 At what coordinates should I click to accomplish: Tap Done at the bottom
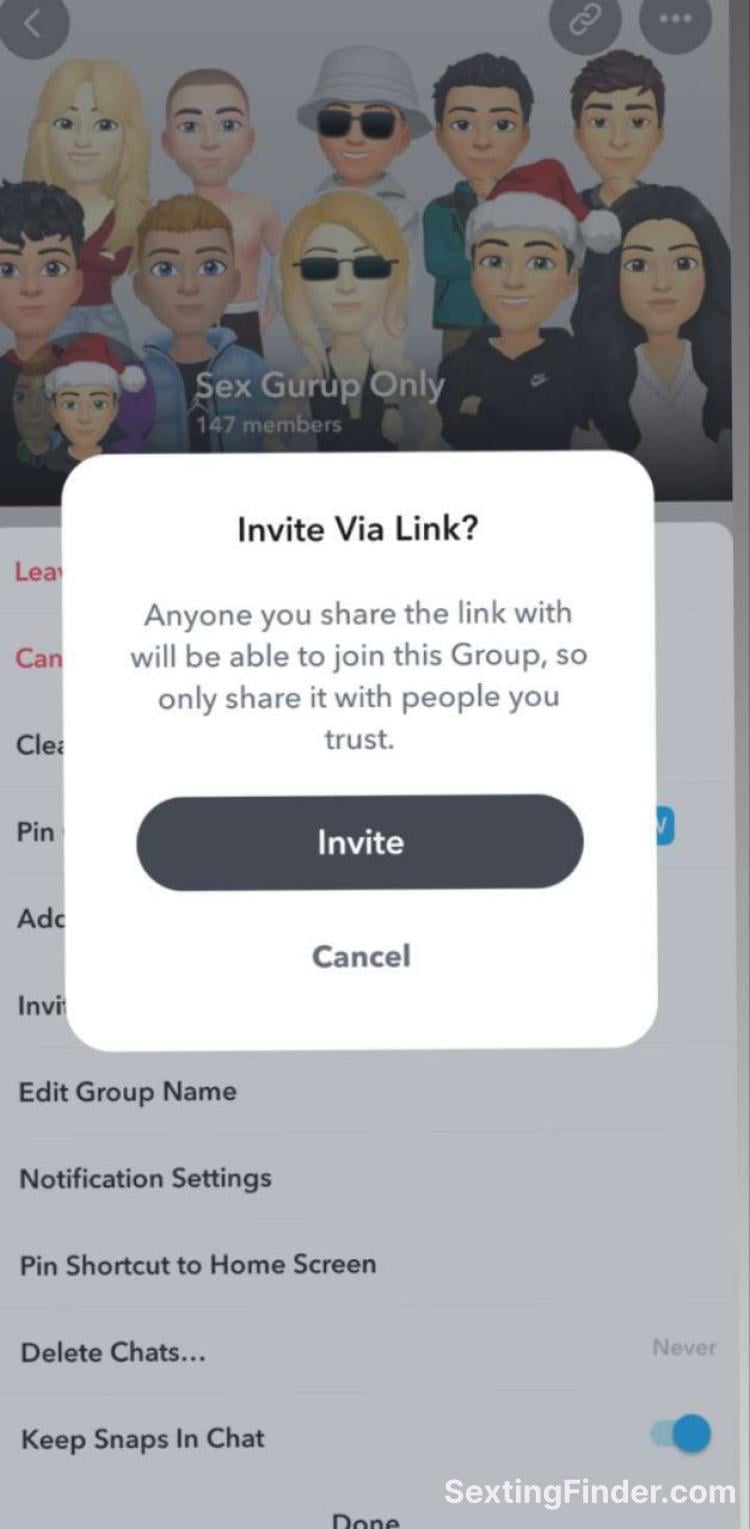point(365,1518)
